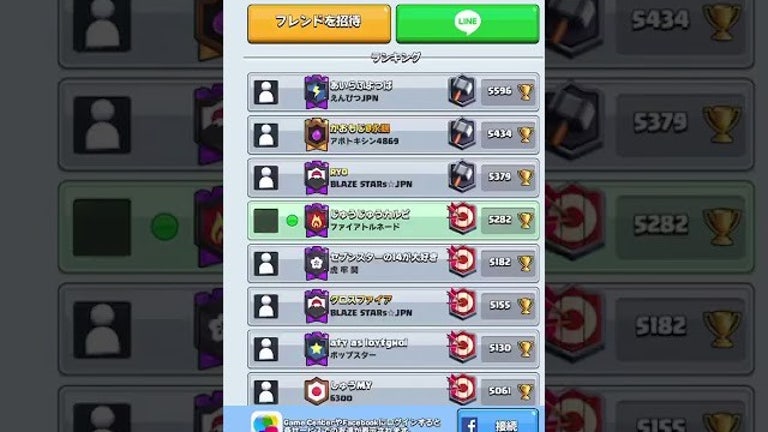View RYO's profile row
768x432 pixels.
[x=393, y=178]
